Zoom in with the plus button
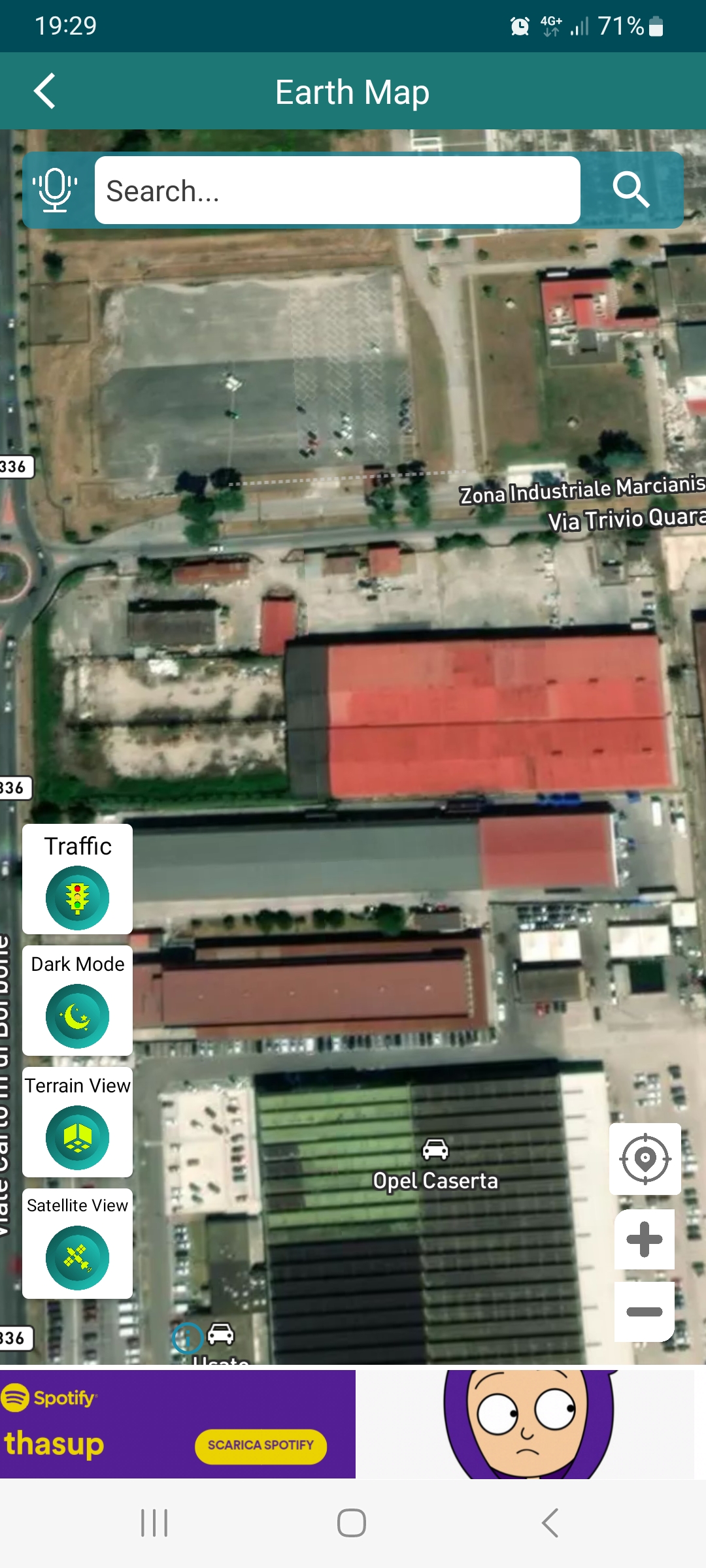 coord(645,1239)
